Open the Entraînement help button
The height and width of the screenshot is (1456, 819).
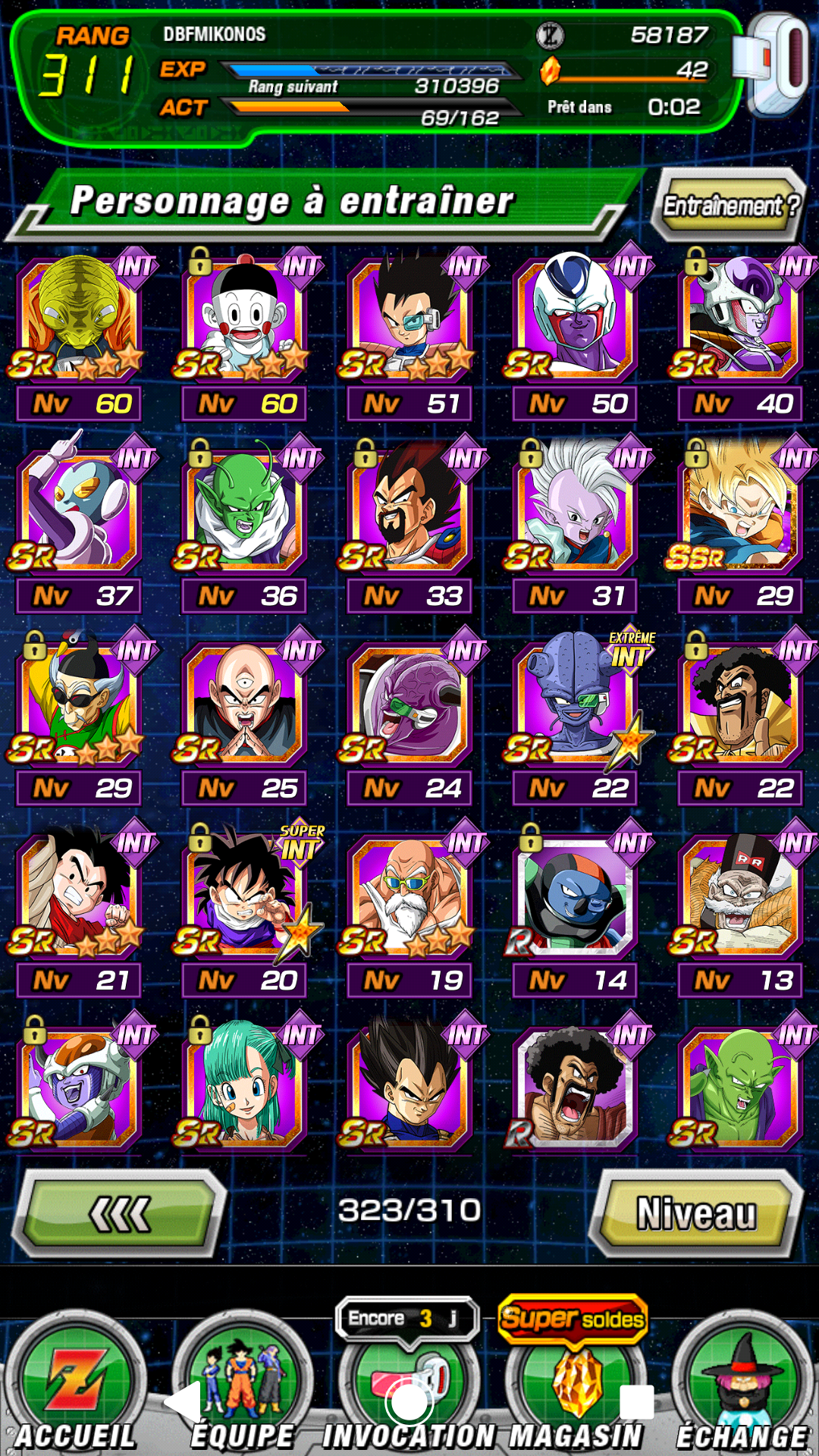pos(729,205)
